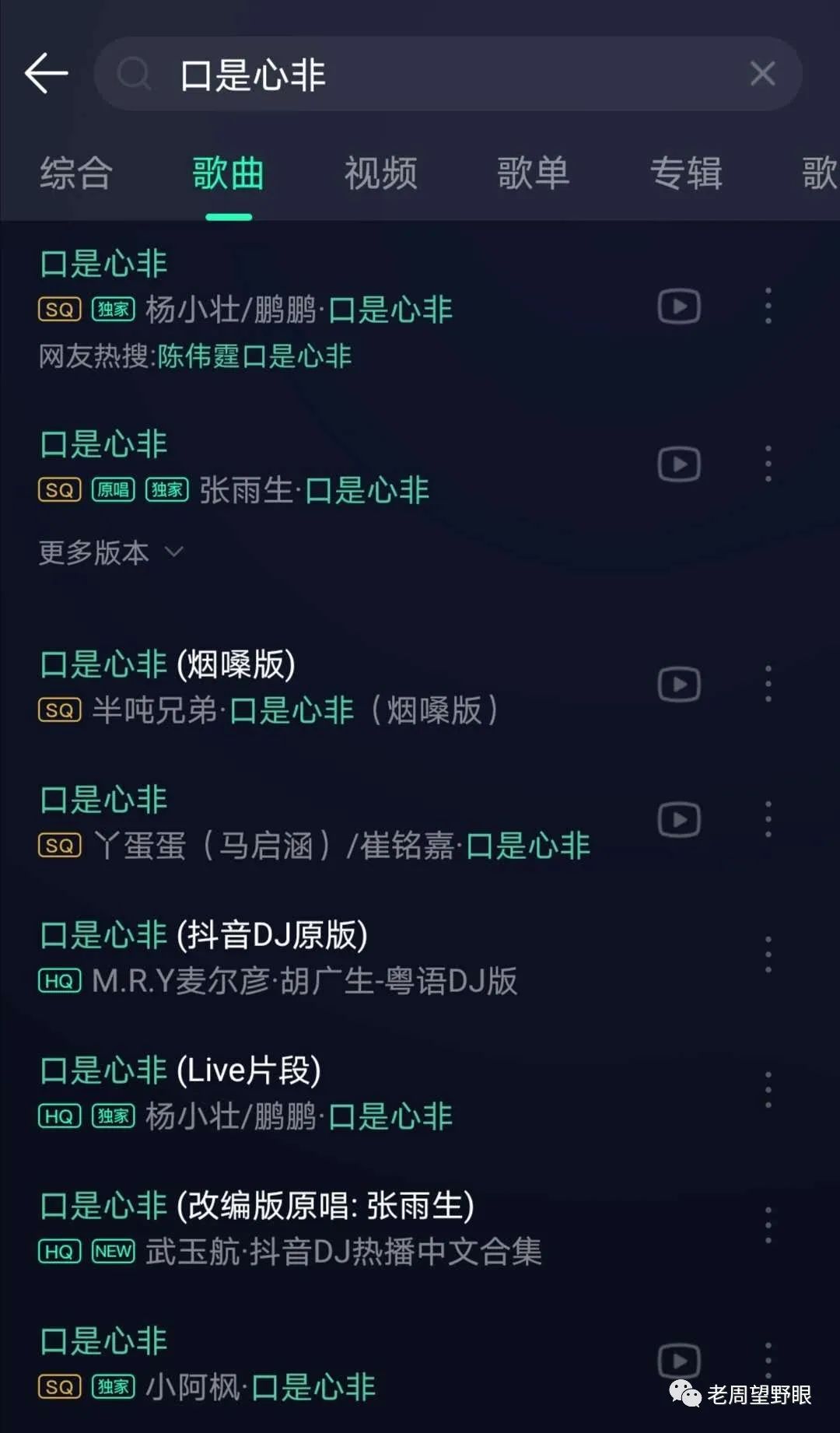Open the 歌单 tab
This screenshot has height=1433, width=840.
534,173
